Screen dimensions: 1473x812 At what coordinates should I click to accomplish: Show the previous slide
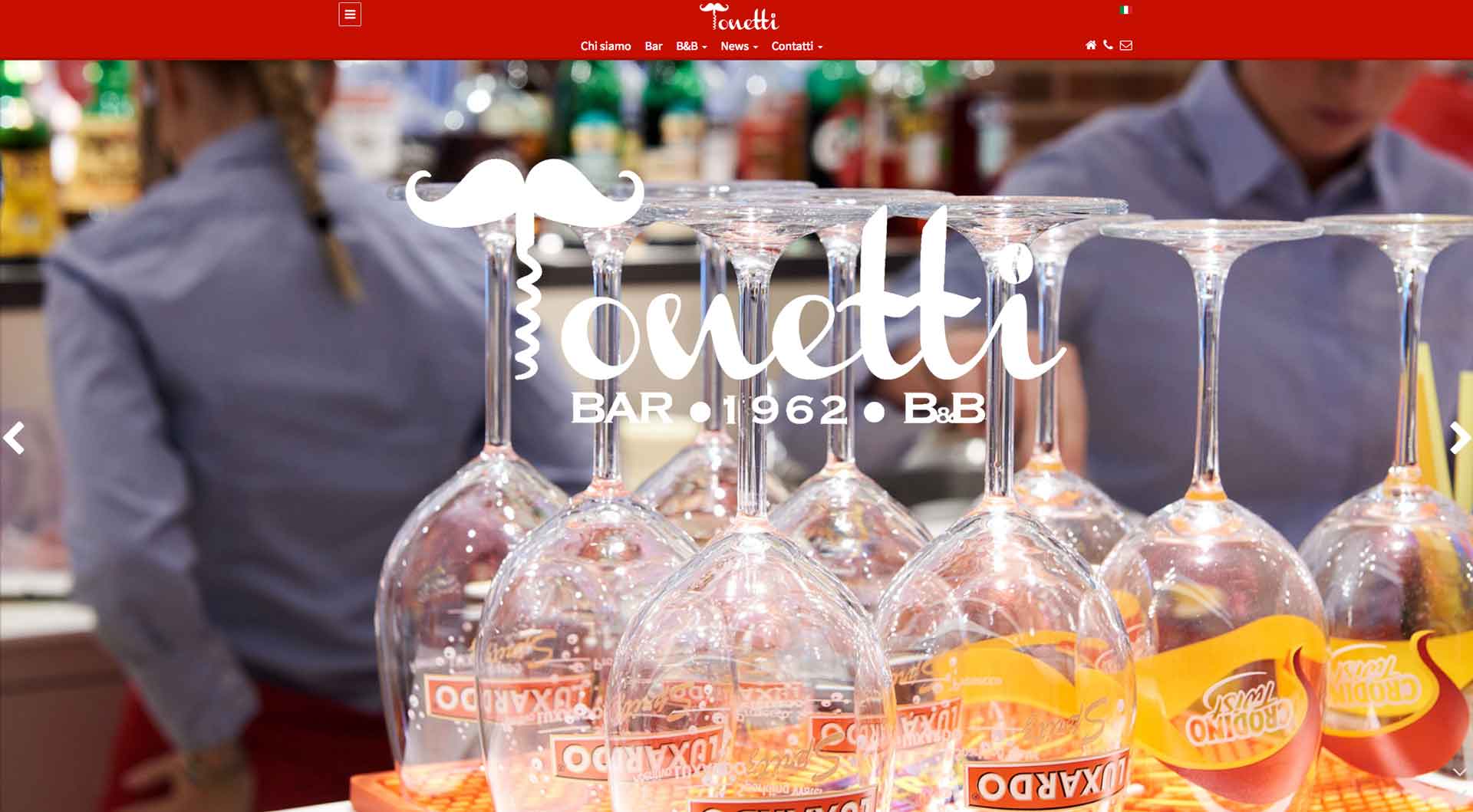pos(14,439)
